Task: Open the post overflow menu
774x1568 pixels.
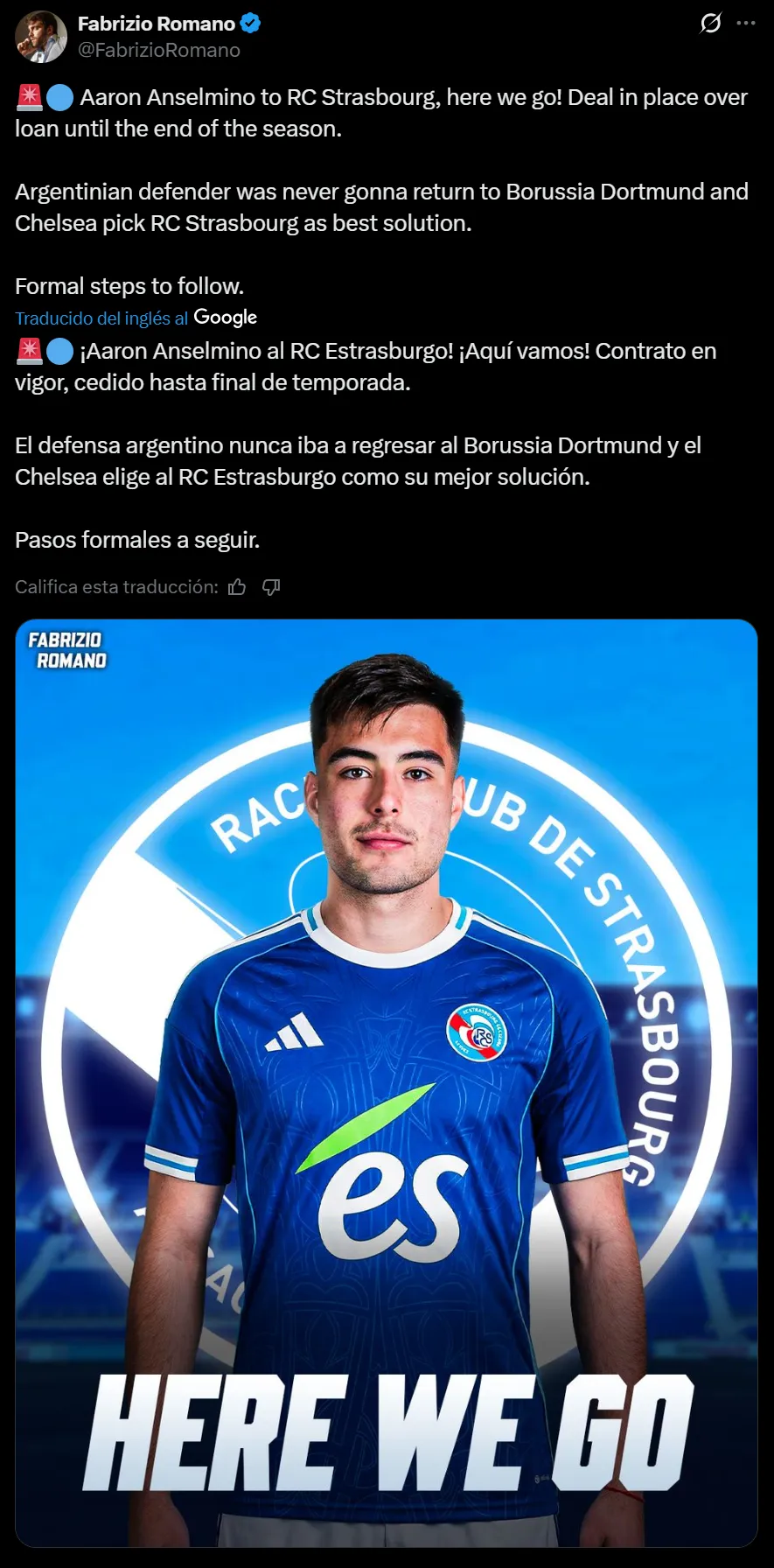Action: click(746, 23)
